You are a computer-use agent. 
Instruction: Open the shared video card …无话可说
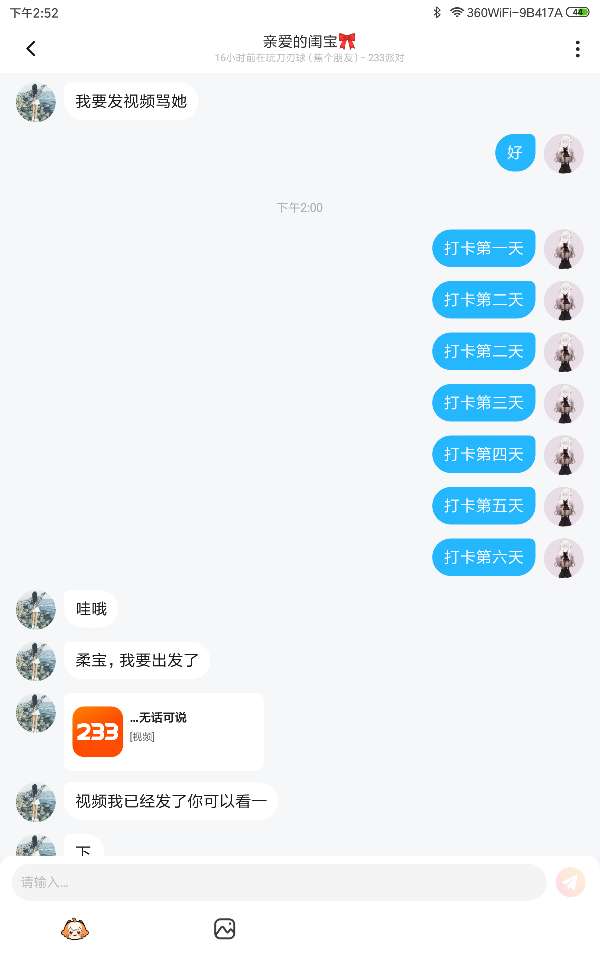164,732
